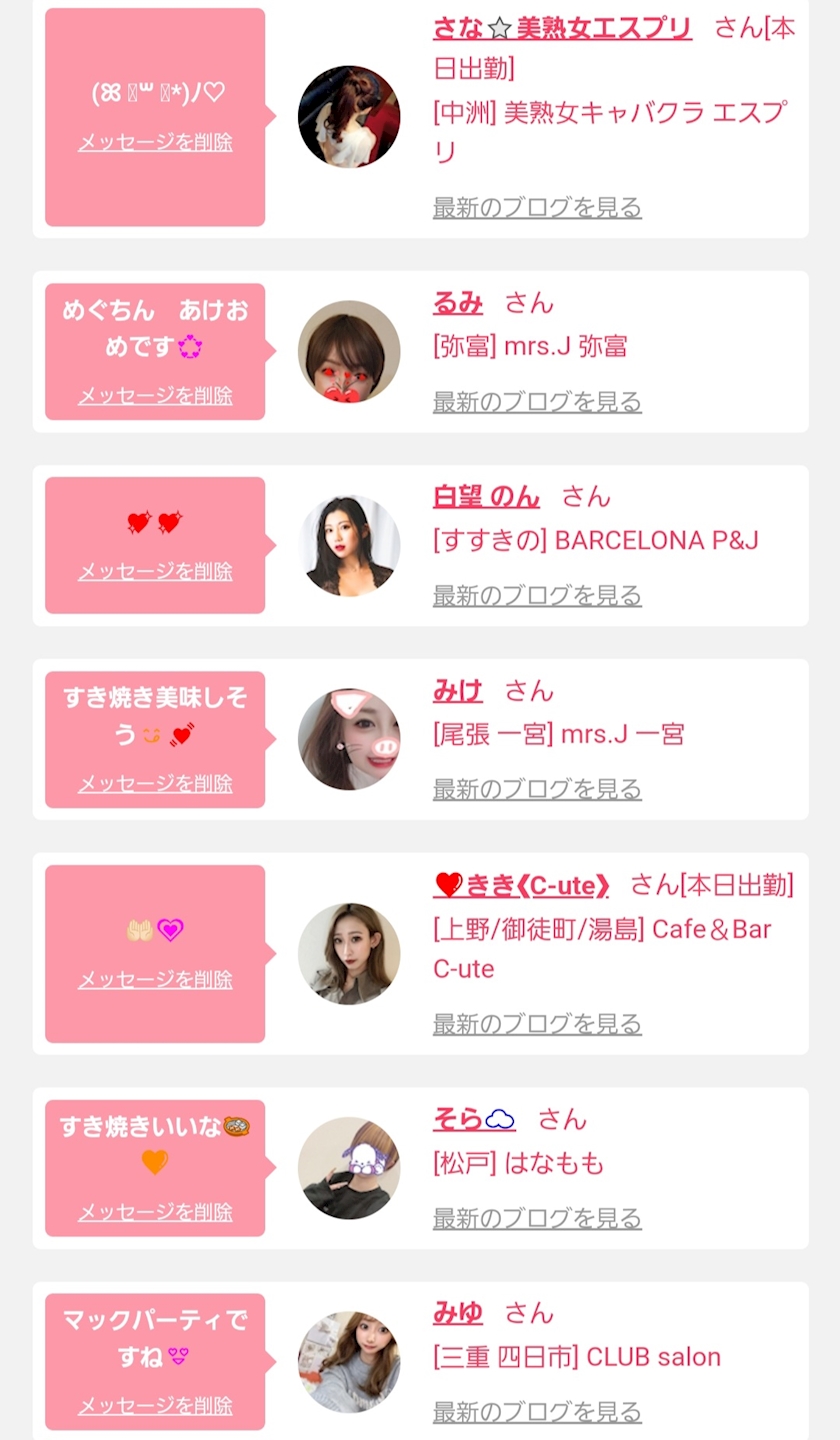View そら's latest blog
840x1440 pixels.
click(537, 1218)
